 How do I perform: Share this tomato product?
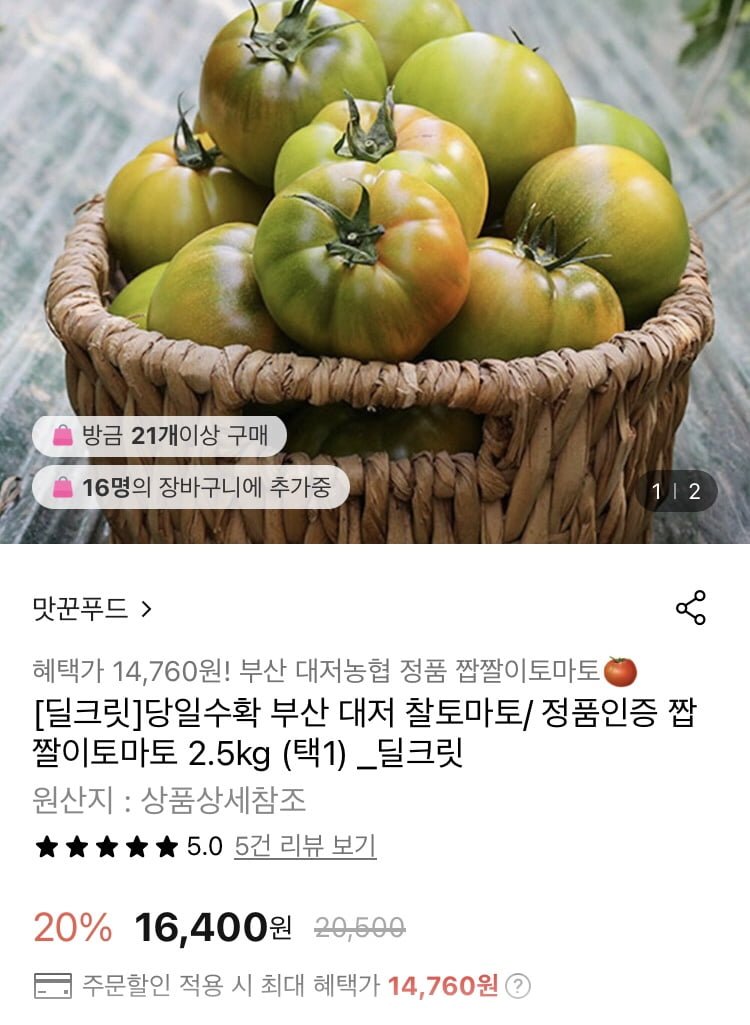[x=691, y=608]
